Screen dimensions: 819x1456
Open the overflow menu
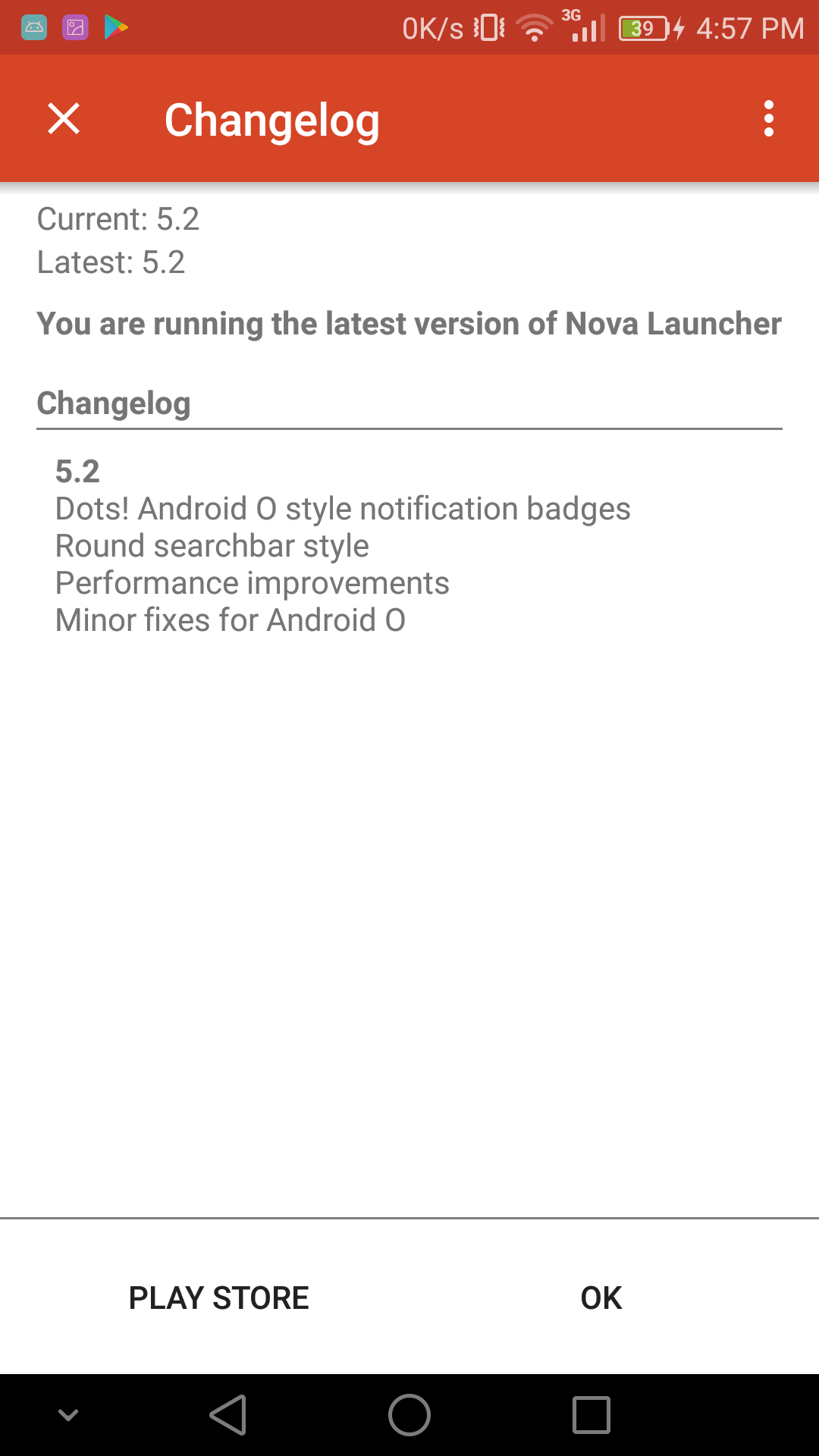pyautogui.click(x=769, y=119)
